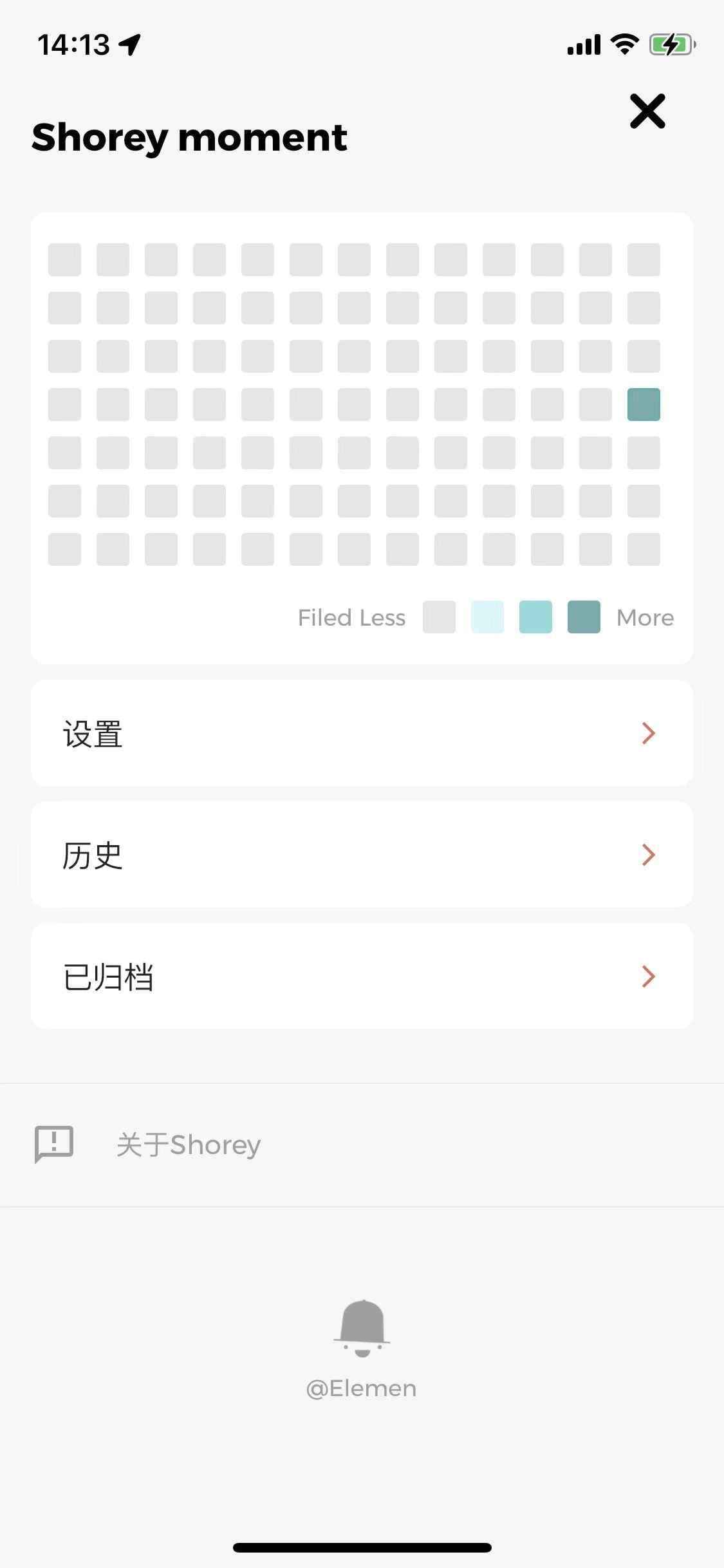Viewport: 724px width, 1568px height.
Task: Expand settings via the 设置 chevron
Action: [x=648, y=733]
